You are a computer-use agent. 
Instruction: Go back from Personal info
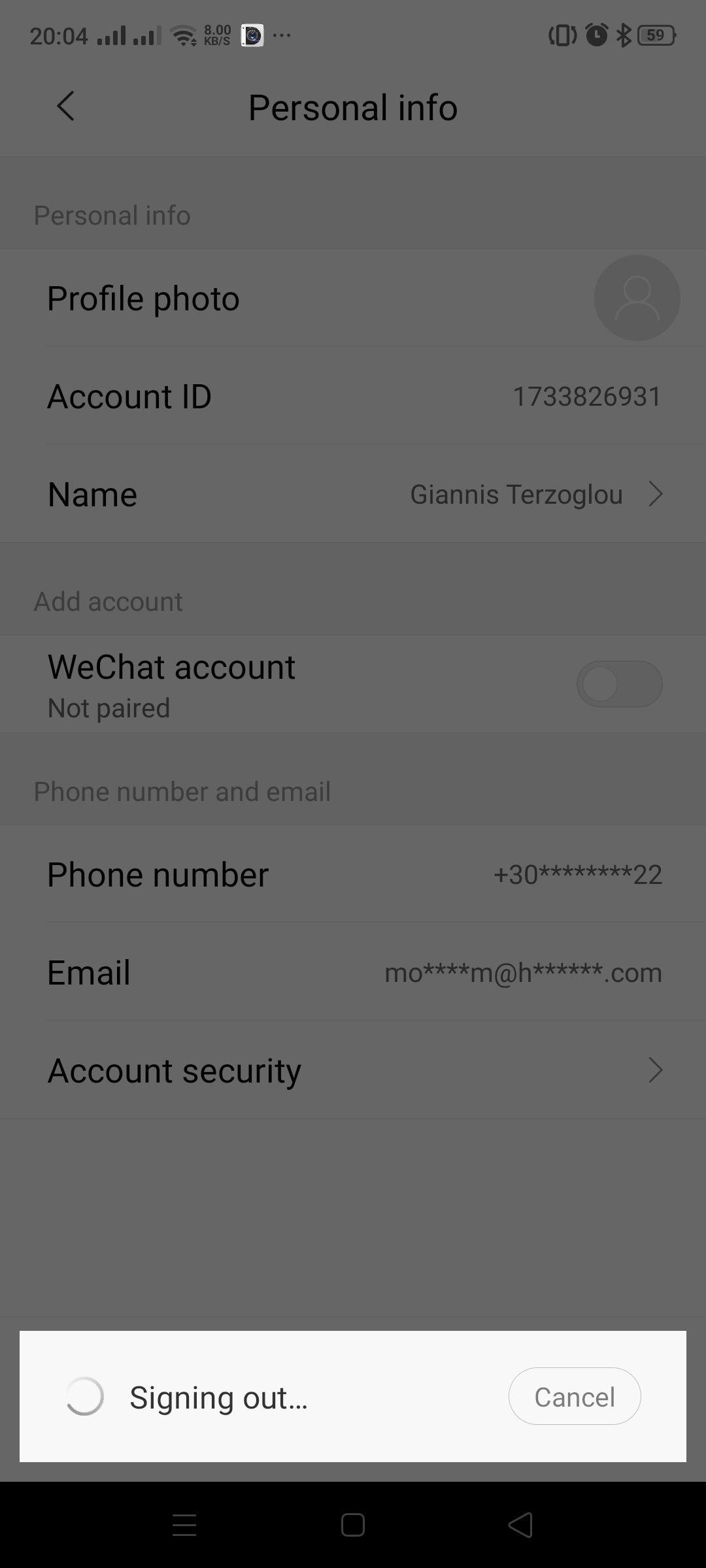click(x=65, y=106)
